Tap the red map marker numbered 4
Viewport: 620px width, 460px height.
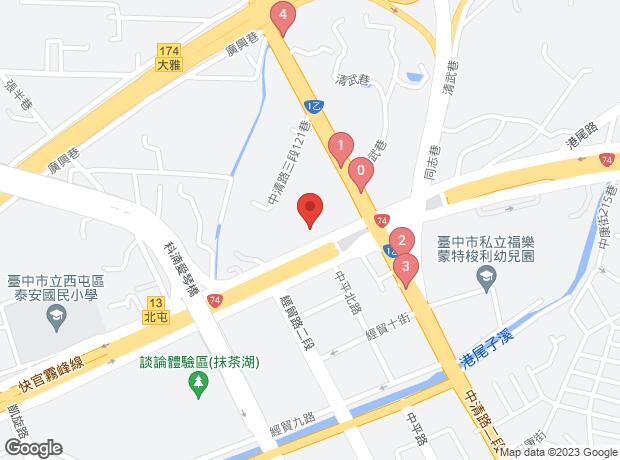[x=284, y=17]
